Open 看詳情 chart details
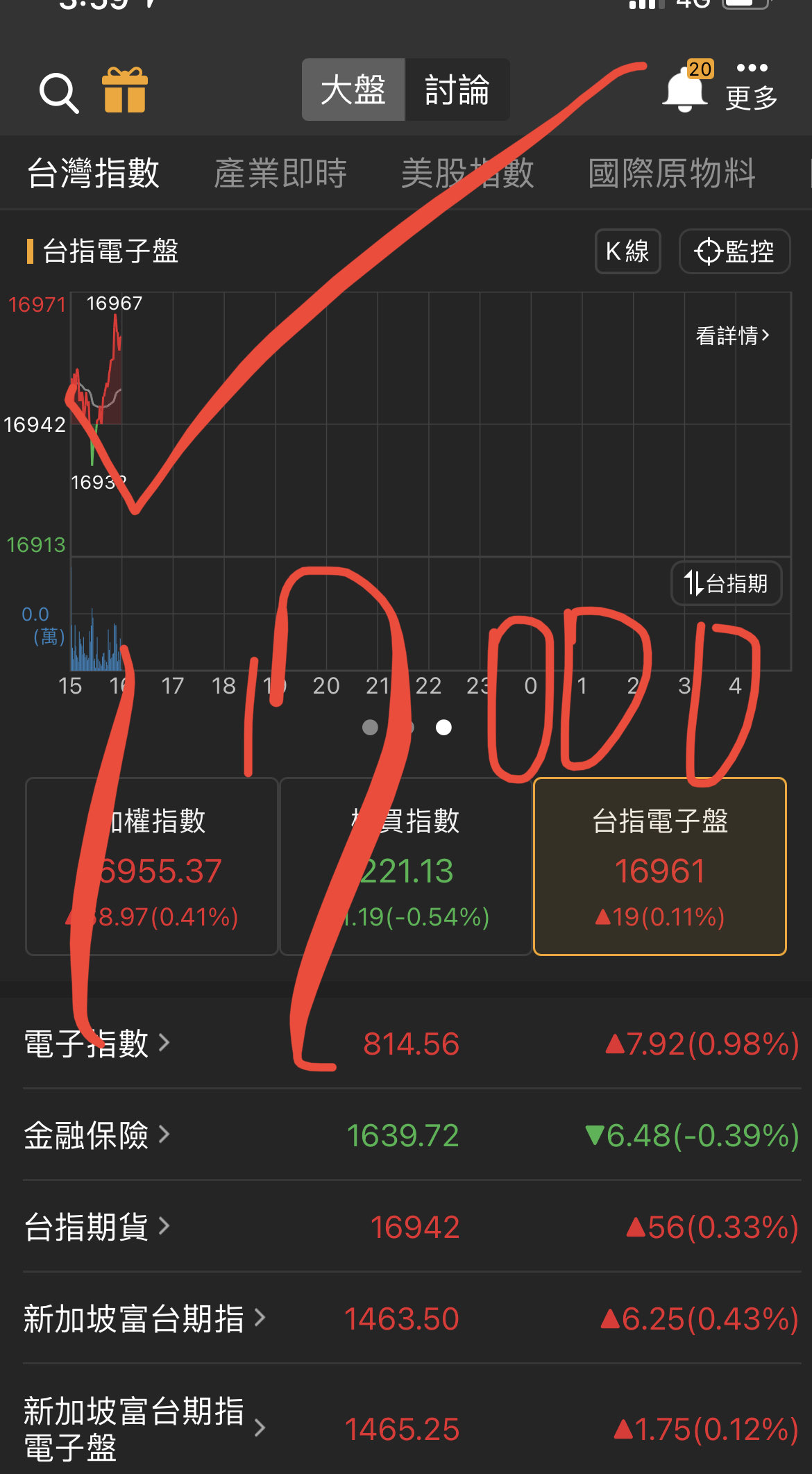The height and width of the screenshot is (1474, 812). [733, 336]
